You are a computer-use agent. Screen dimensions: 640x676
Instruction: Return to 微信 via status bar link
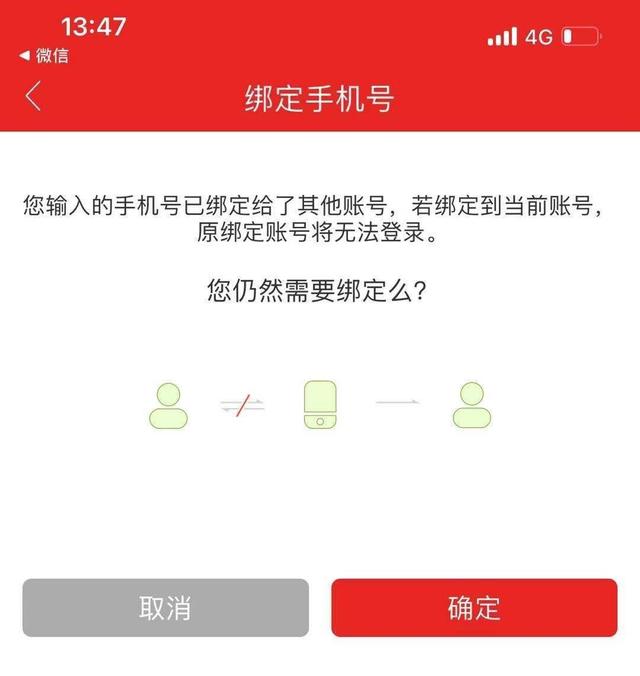44,56
